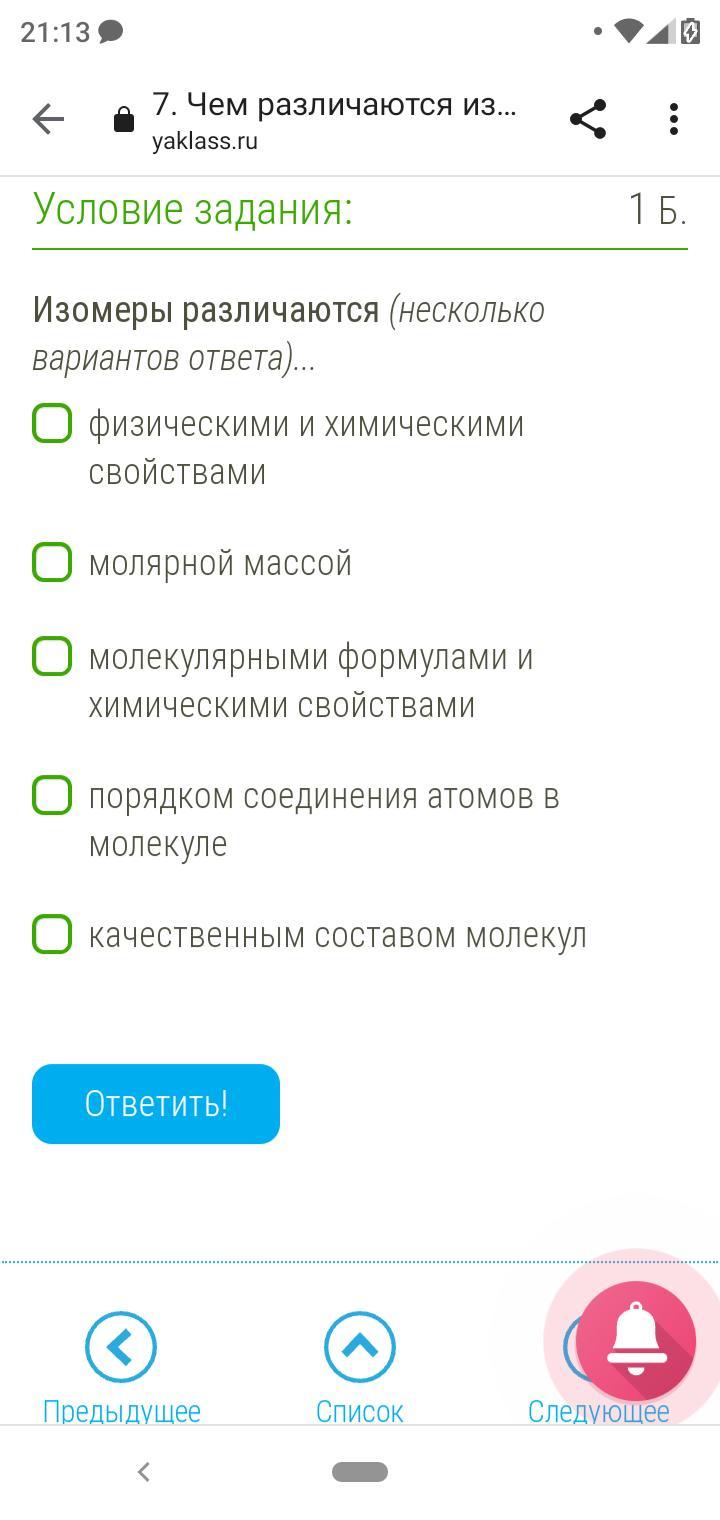Viewport: 720px width, 1520px height.
Task: Choose 'качественным составом молекул' checkbox
Action: pos(52,934)
